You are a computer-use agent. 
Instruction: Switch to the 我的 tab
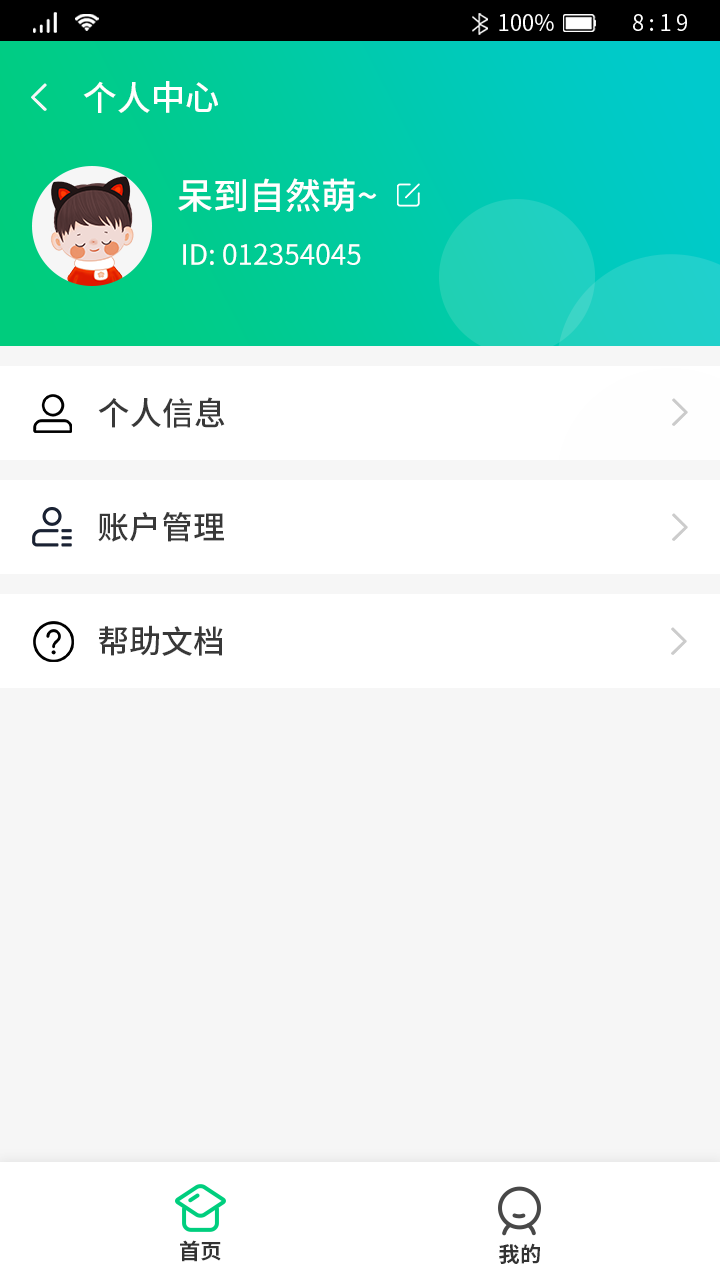(519, 1218)
